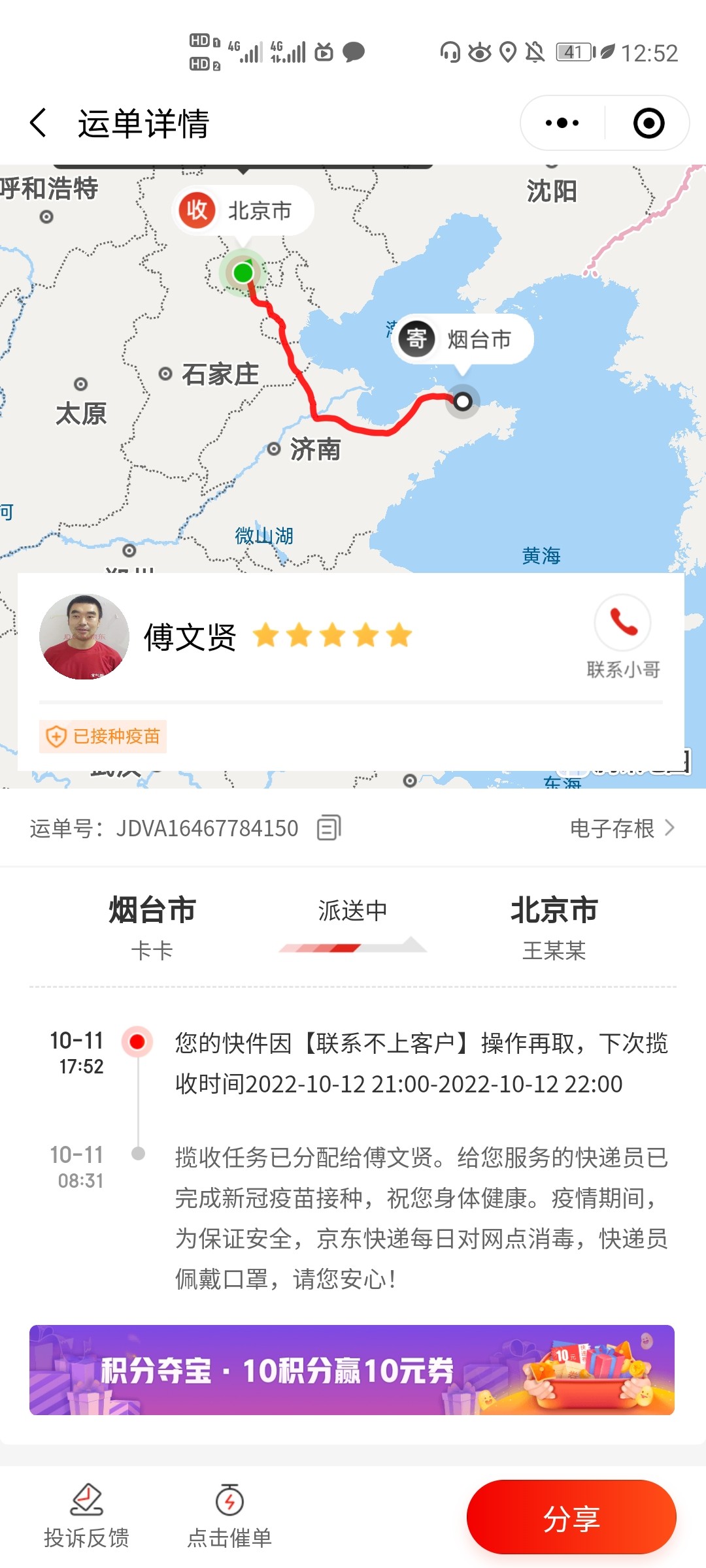Open the 积分夺宝 promotion banner
Screen dimensions: 706x1568
[x=352, y=1369]
